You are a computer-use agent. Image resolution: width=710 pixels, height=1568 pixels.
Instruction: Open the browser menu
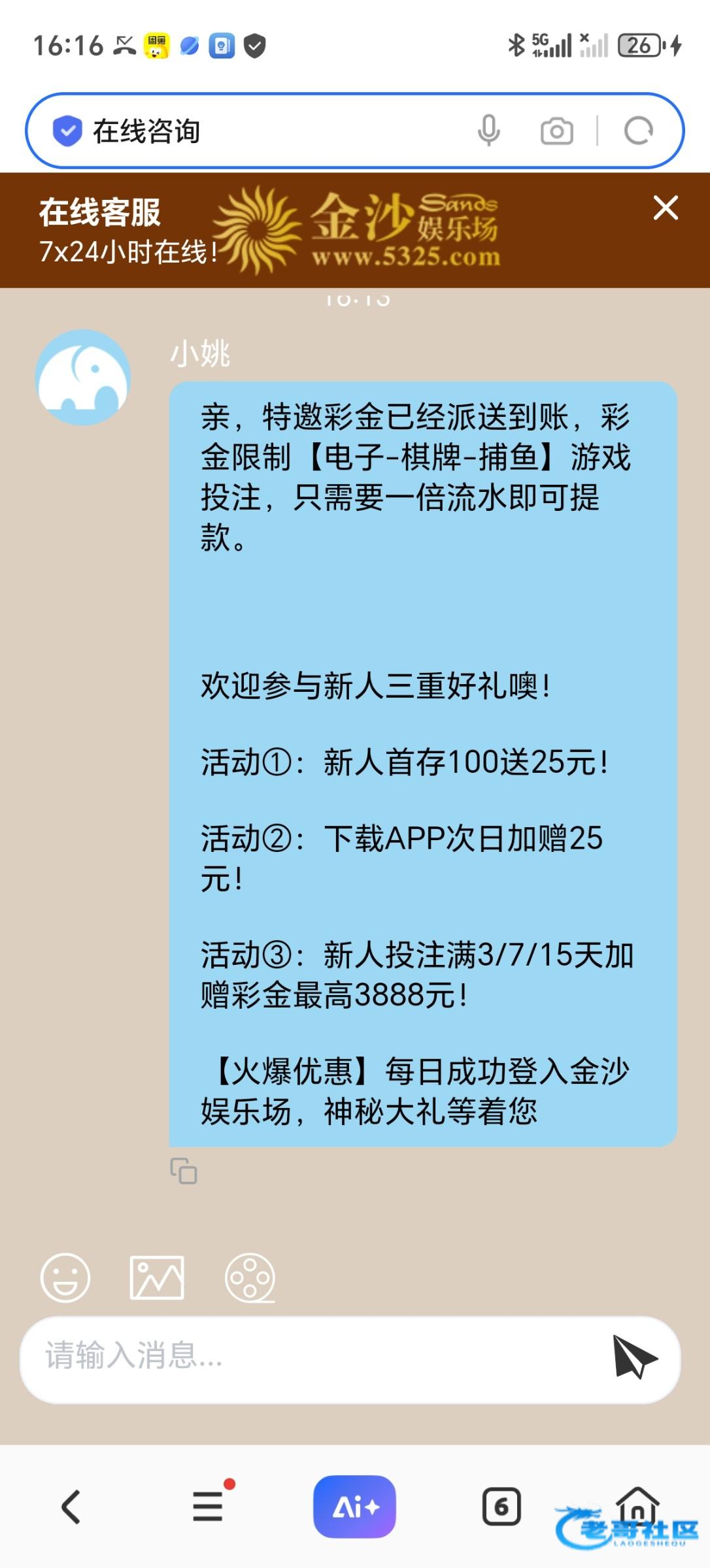click(x=208, y=1507)
